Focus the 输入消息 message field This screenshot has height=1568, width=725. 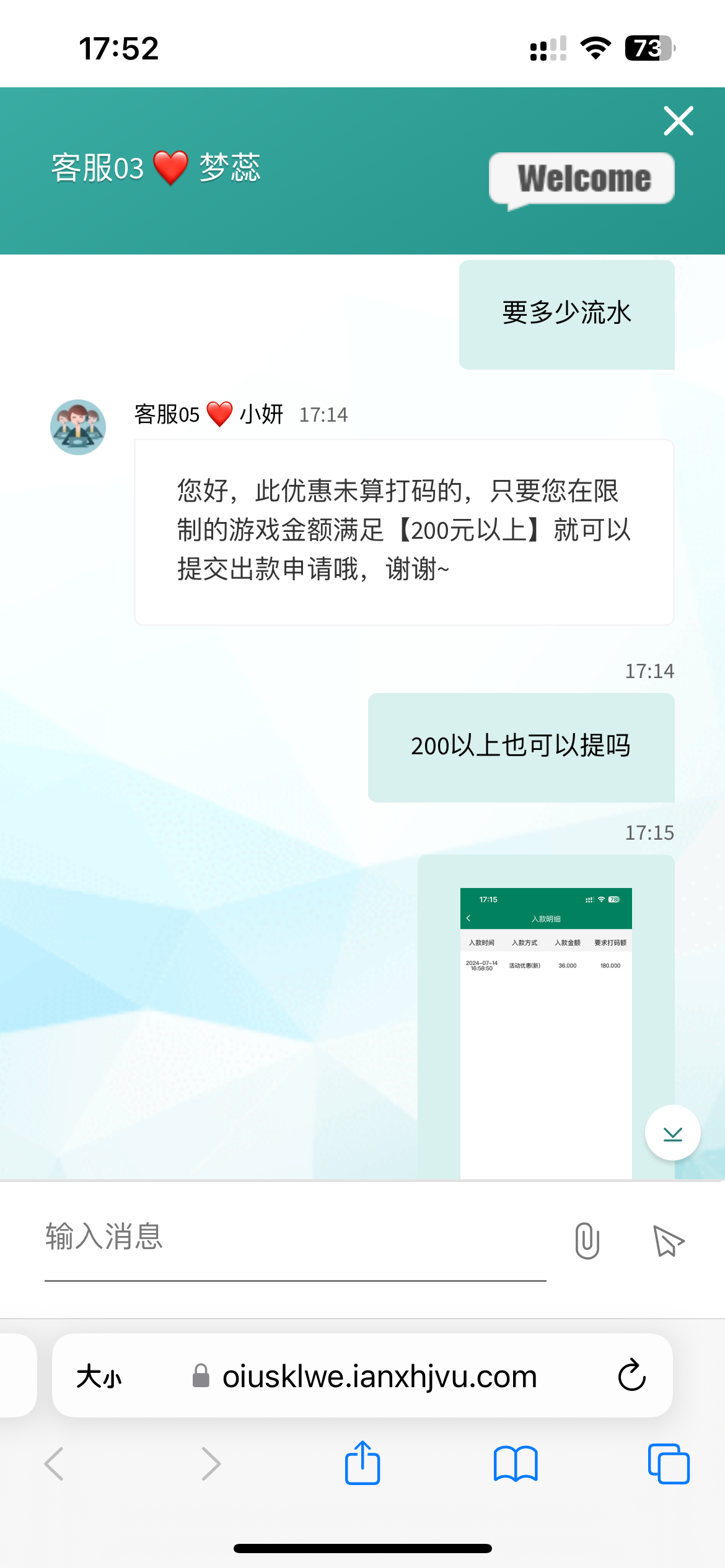[x=295, y=1238]
